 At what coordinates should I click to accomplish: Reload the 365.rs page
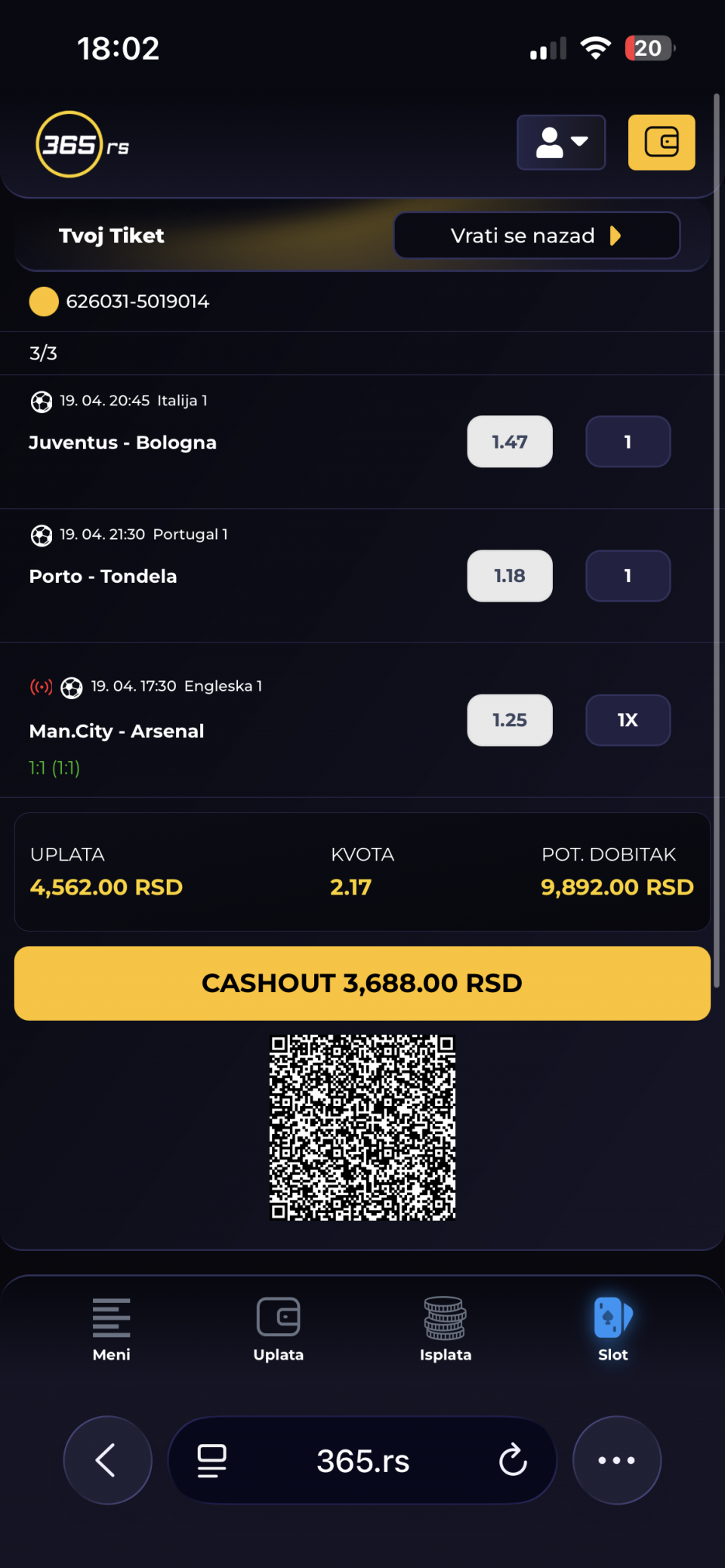coord(513,1460)
